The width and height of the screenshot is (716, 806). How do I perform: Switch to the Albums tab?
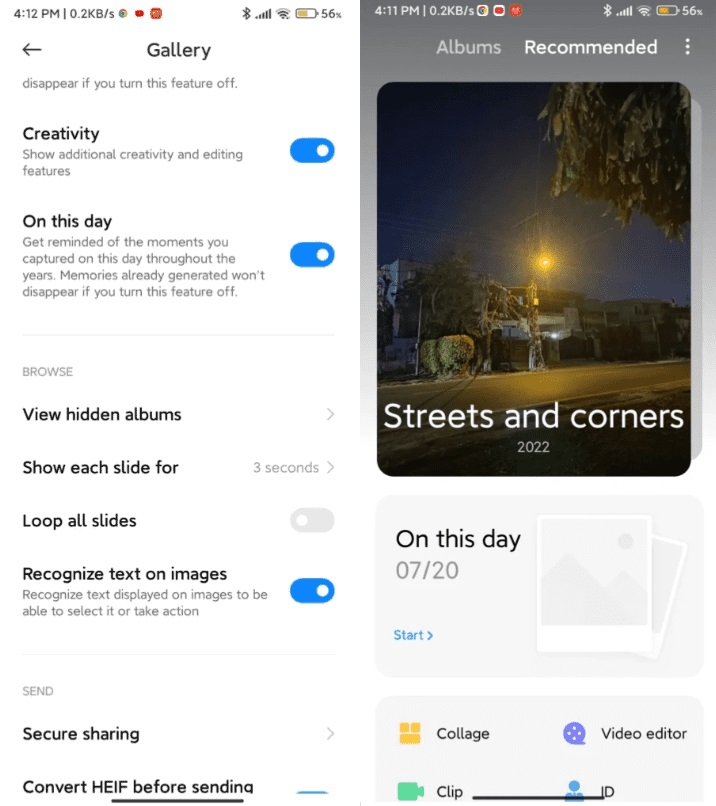point(468,47)
